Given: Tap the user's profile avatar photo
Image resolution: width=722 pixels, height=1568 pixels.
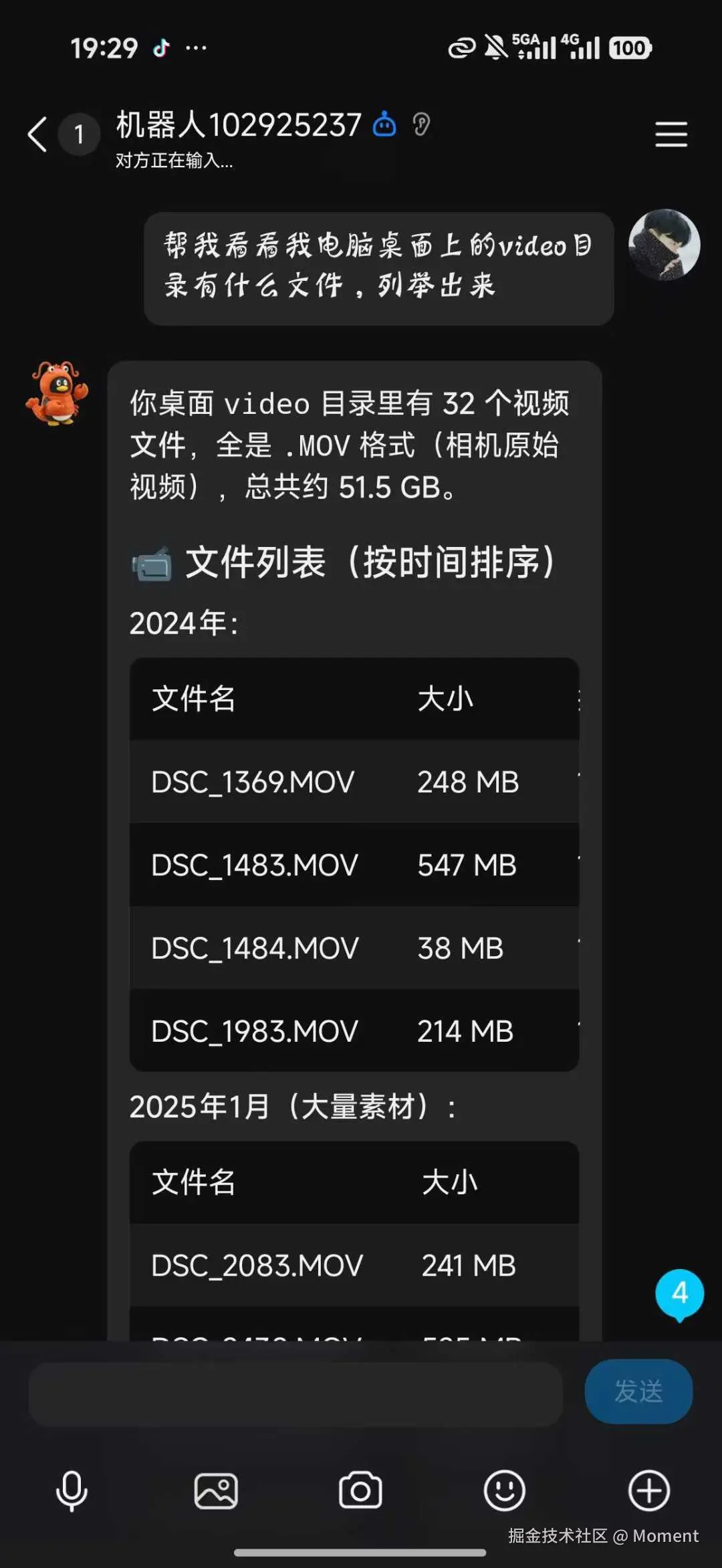Looking at the screenshot, I should pyautogui.click(x=664, y=246).
